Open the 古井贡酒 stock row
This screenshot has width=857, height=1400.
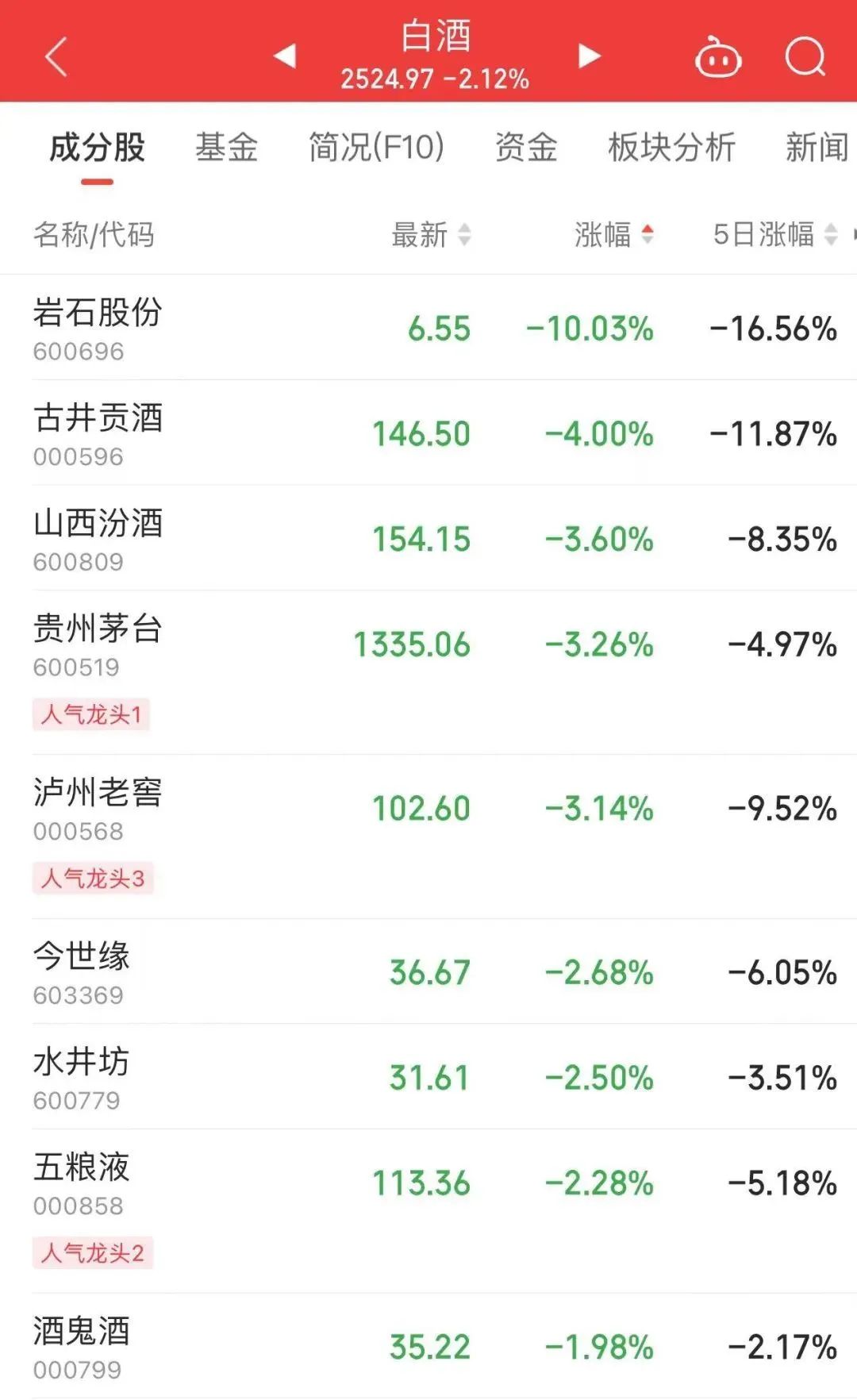point(428,433)
